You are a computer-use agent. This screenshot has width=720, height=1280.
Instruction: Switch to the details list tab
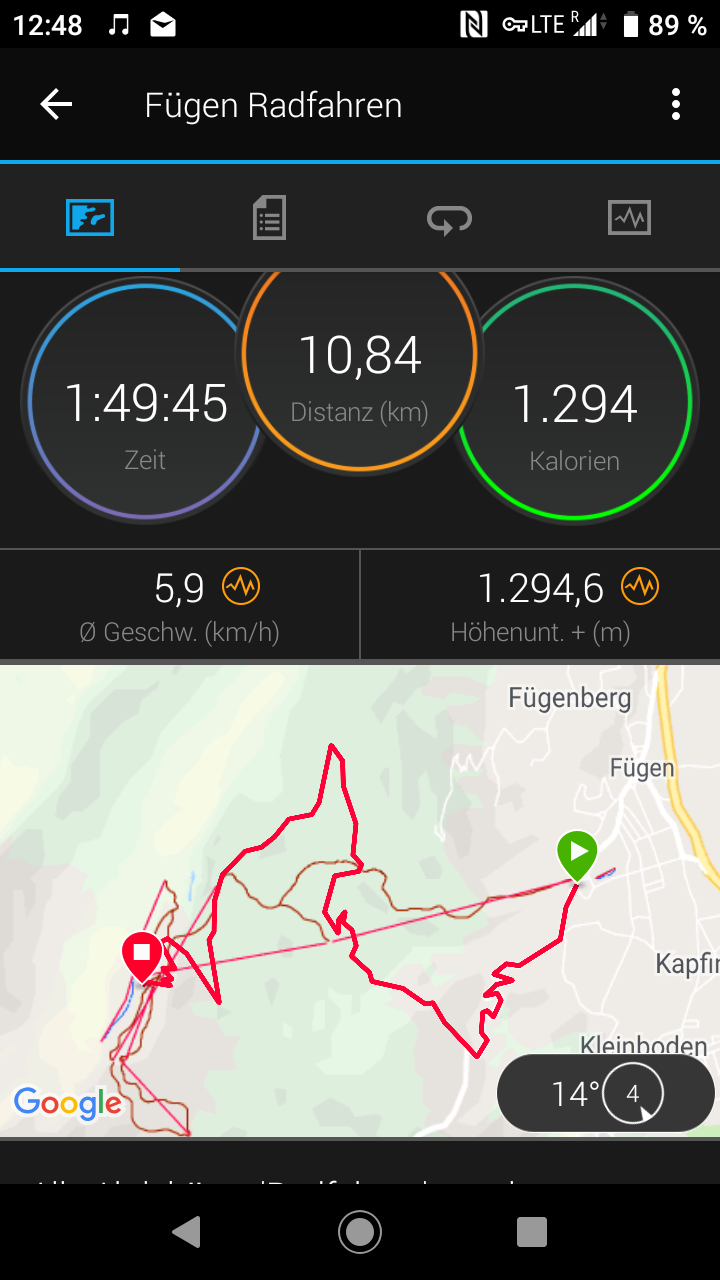269,217
